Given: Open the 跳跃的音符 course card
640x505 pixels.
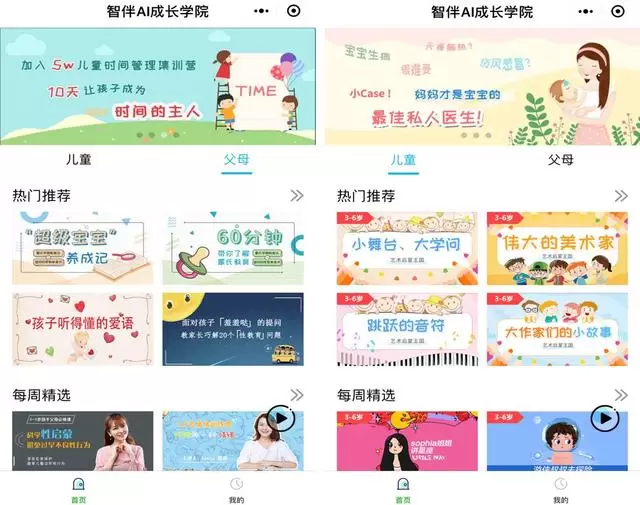Looking at the screenshot, I should coord(407,329).
